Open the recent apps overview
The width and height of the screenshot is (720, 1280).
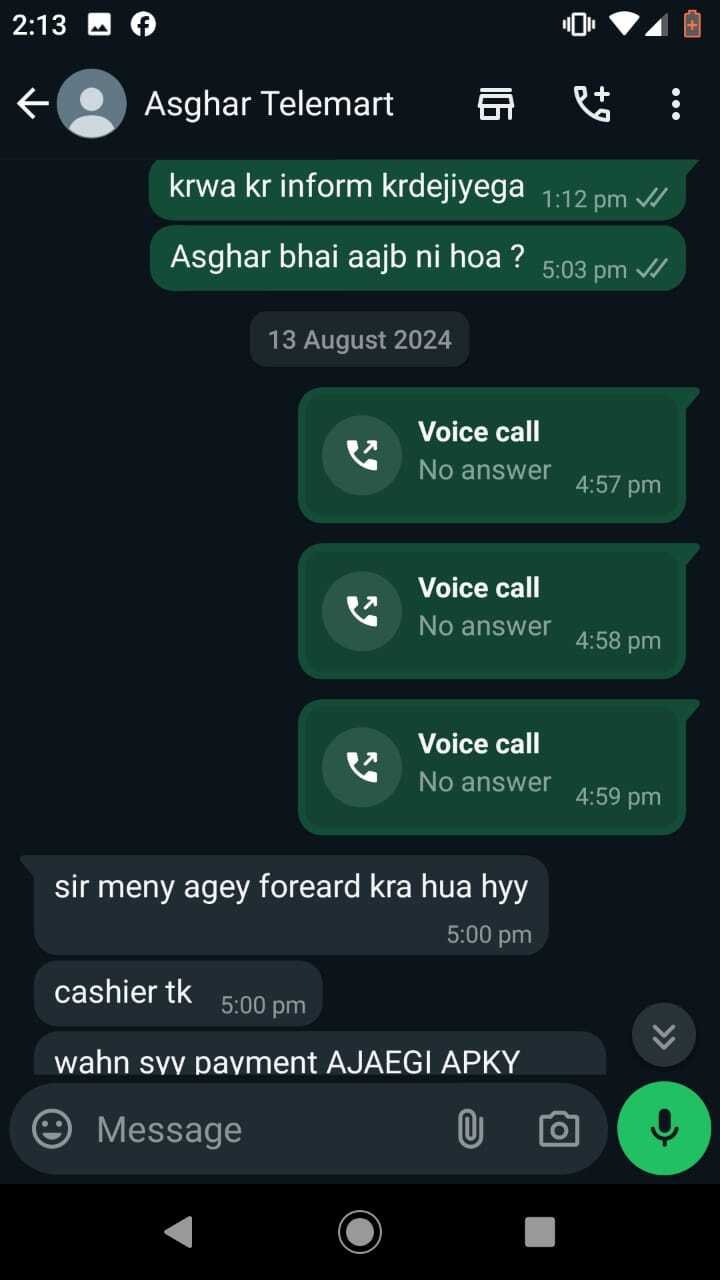click(540, 1232)
